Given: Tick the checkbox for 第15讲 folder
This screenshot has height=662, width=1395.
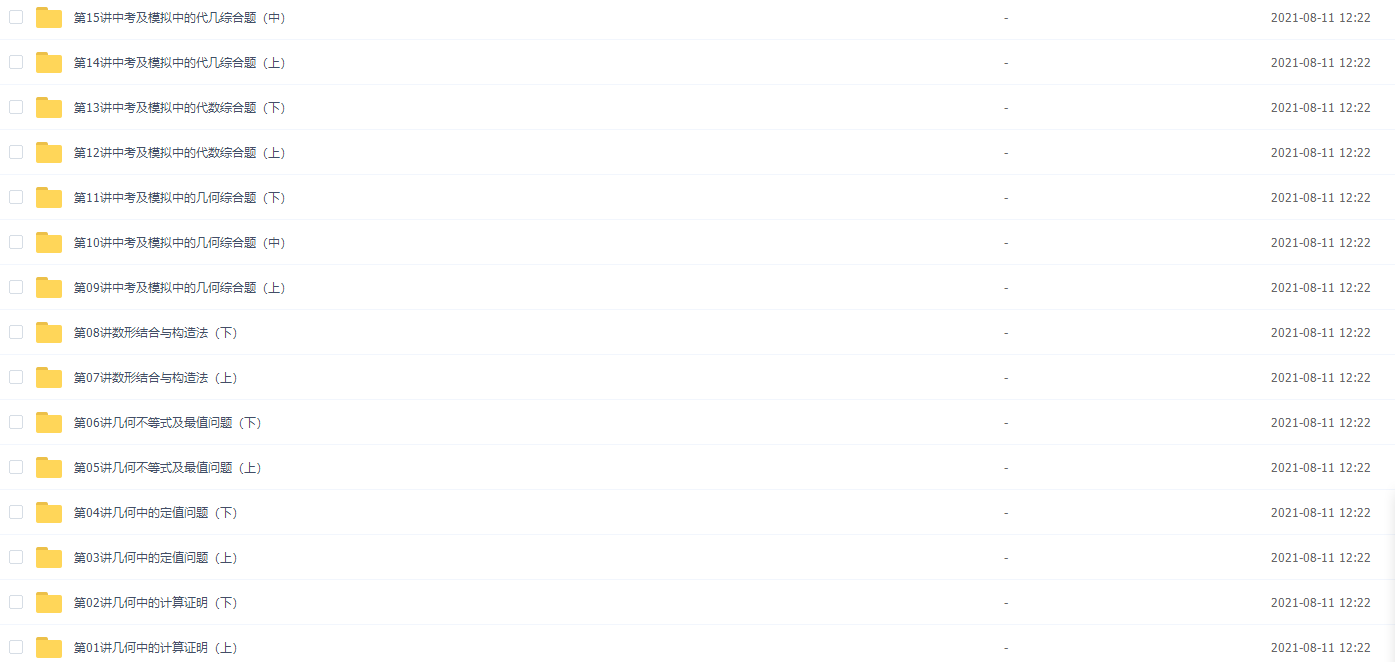Looking at the screenshot, I should (x=16, y=17).
